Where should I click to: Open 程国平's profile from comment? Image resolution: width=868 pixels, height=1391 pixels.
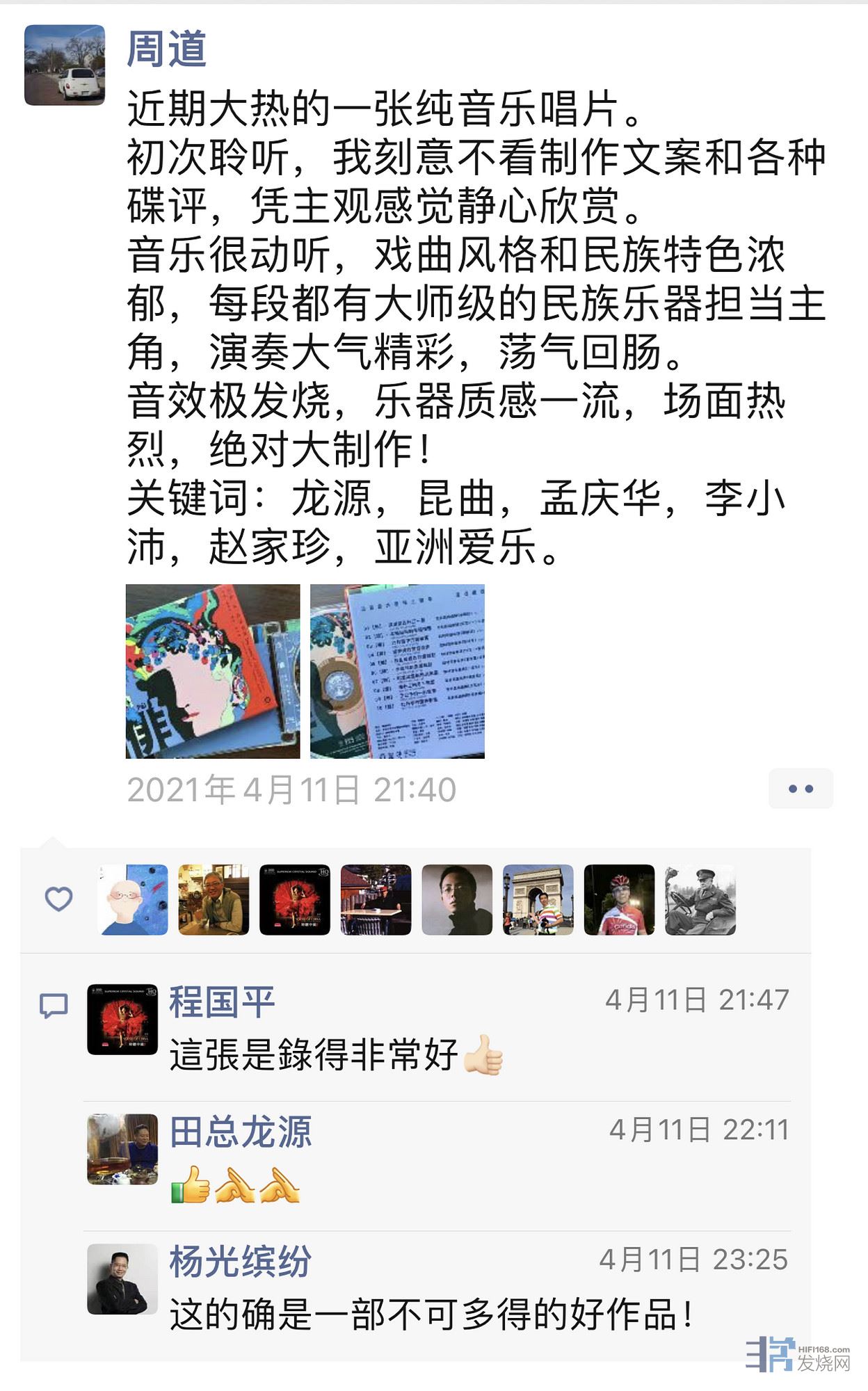tap(222, 1002)
